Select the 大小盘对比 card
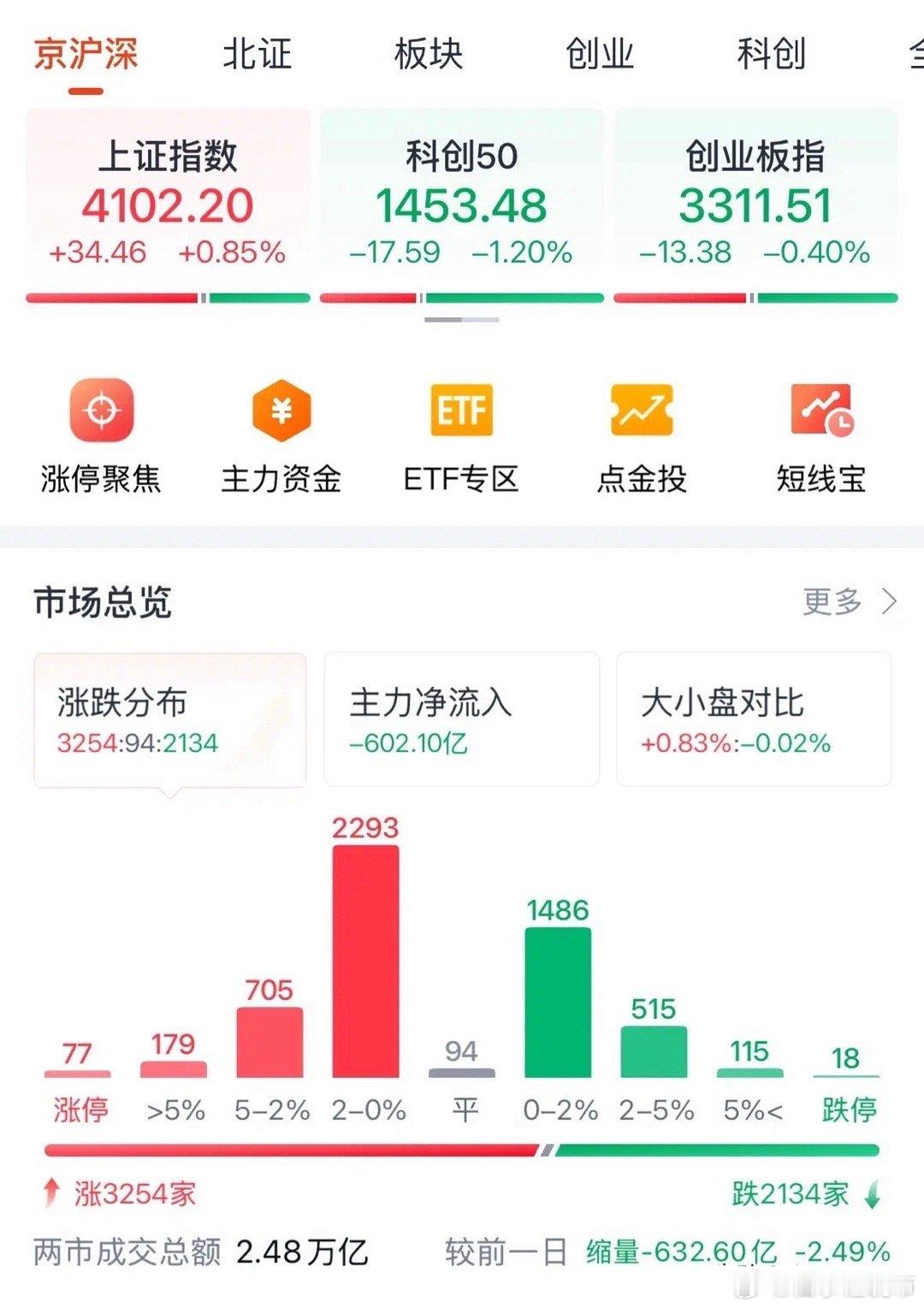Screen dimensions: 924x1308 [x=751, y=719]
